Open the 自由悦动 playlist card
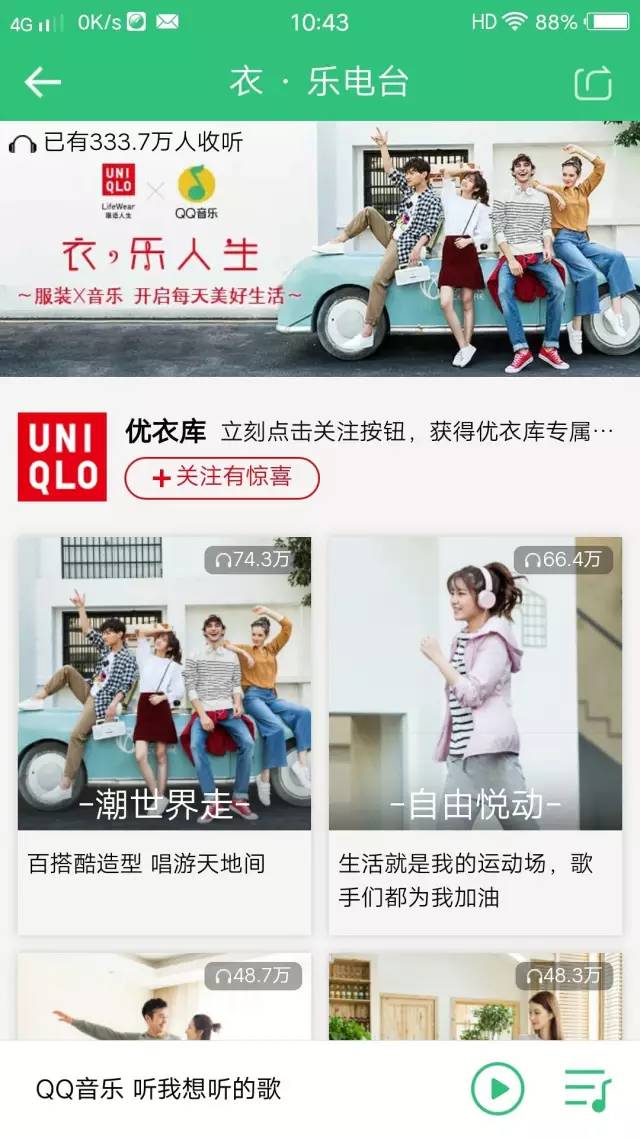 point(475,735)
